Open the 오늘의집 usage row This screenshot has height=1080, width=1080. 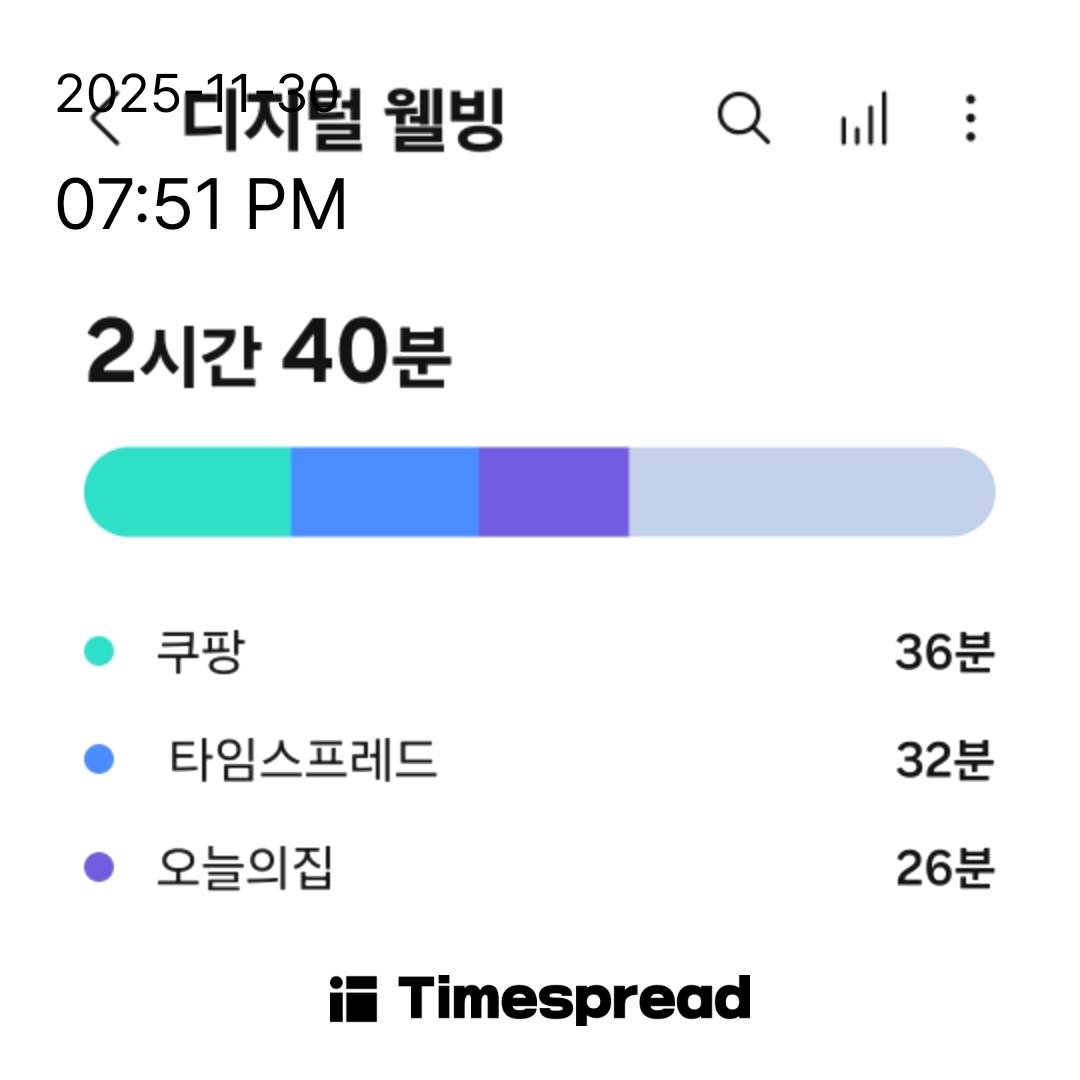pos(540,868)
